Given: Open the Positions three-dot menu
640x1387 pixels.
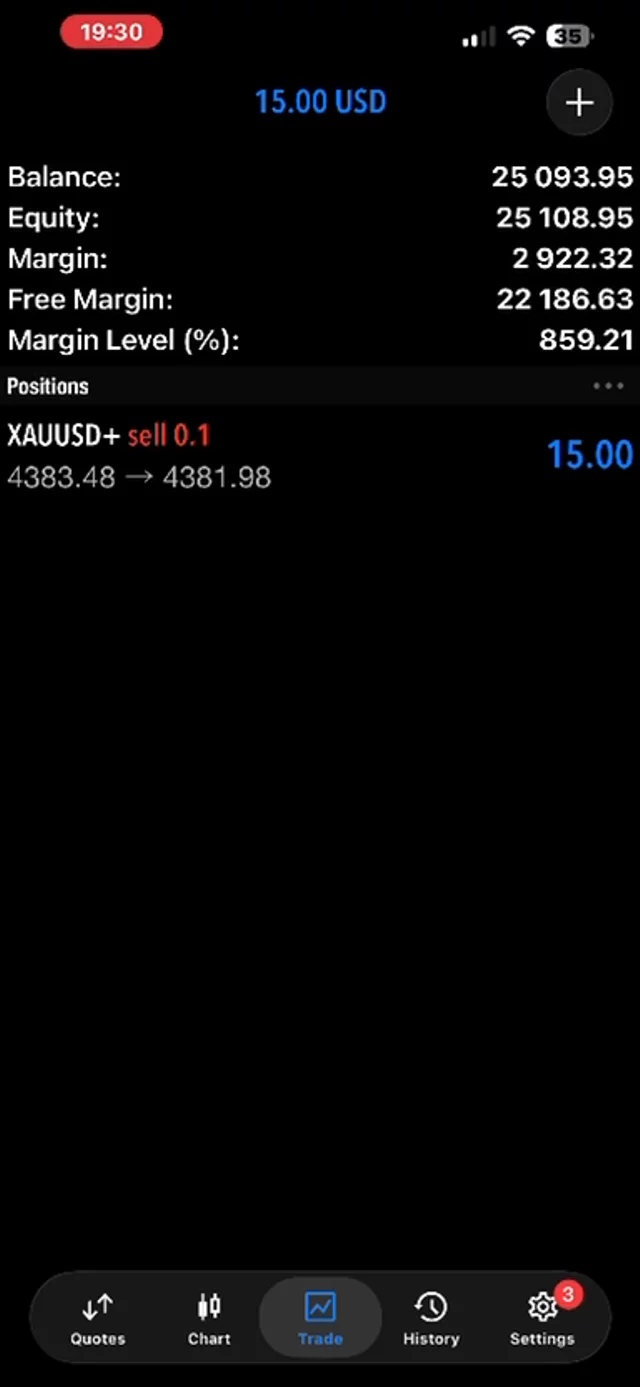Looking at the screenshot, I should coord(608,386).
